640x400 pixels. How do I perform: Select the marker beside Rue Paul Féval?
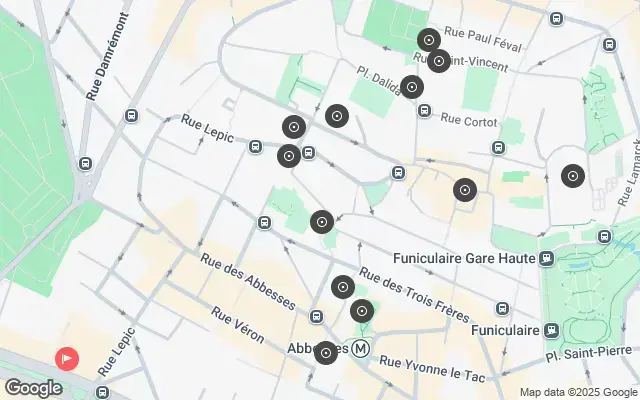pos(428,40)
